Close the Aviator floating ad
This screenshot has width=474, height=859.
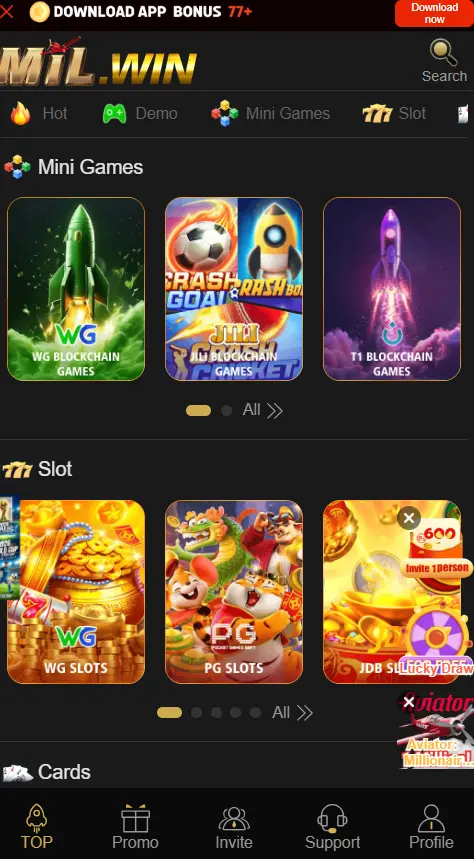point(409,702)
